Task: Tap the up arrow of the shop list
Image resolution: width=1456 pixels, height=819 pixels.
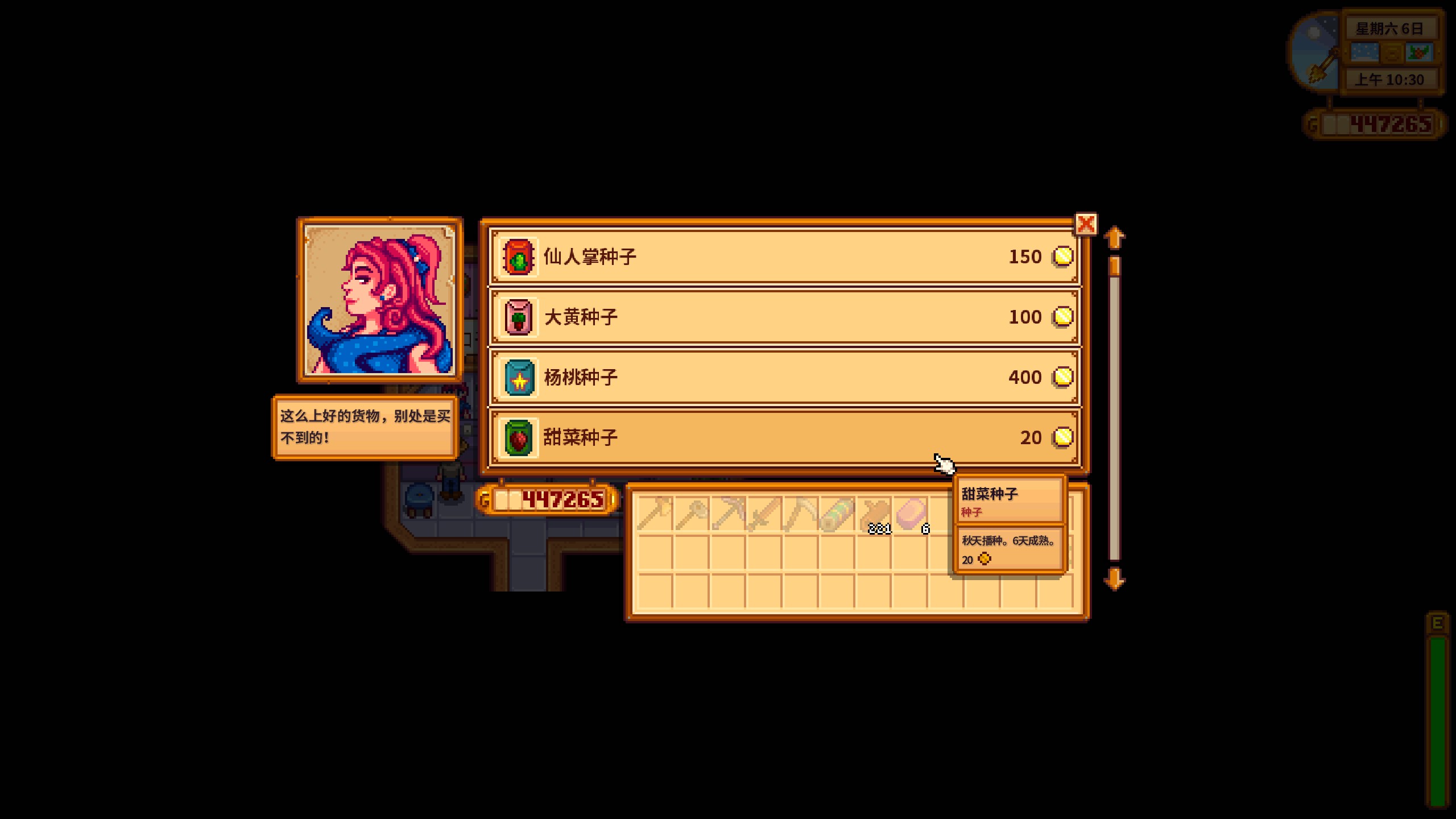Action: tap(1114, 238)
